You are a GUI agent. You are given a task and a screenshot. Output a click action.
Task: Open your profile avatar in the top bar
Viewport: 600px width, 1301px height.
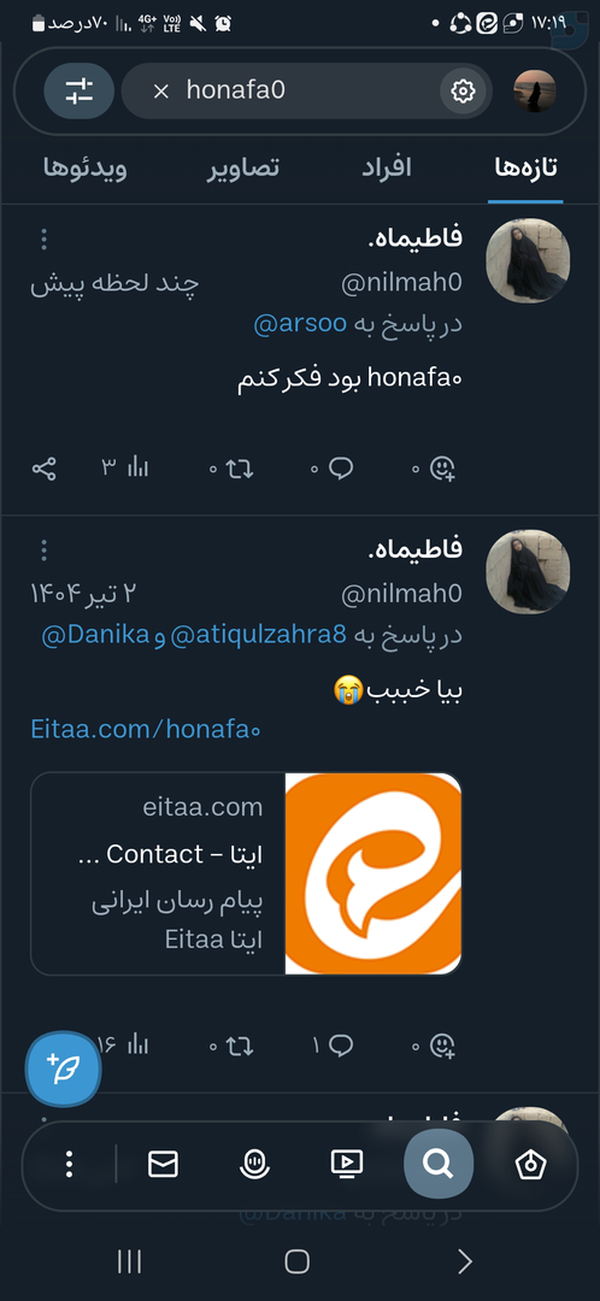(535, 91)
